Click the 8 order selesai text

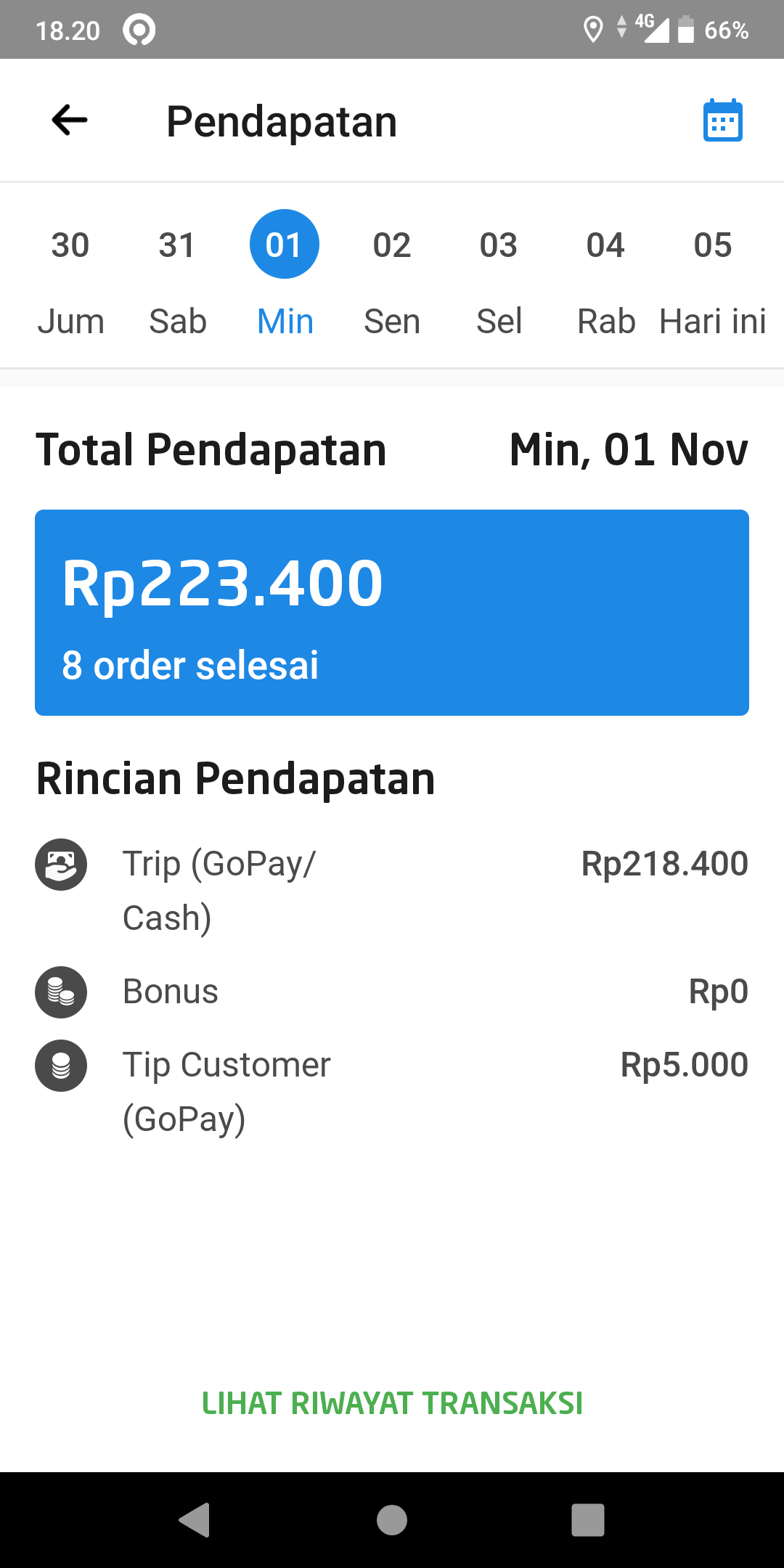point(190,664)
